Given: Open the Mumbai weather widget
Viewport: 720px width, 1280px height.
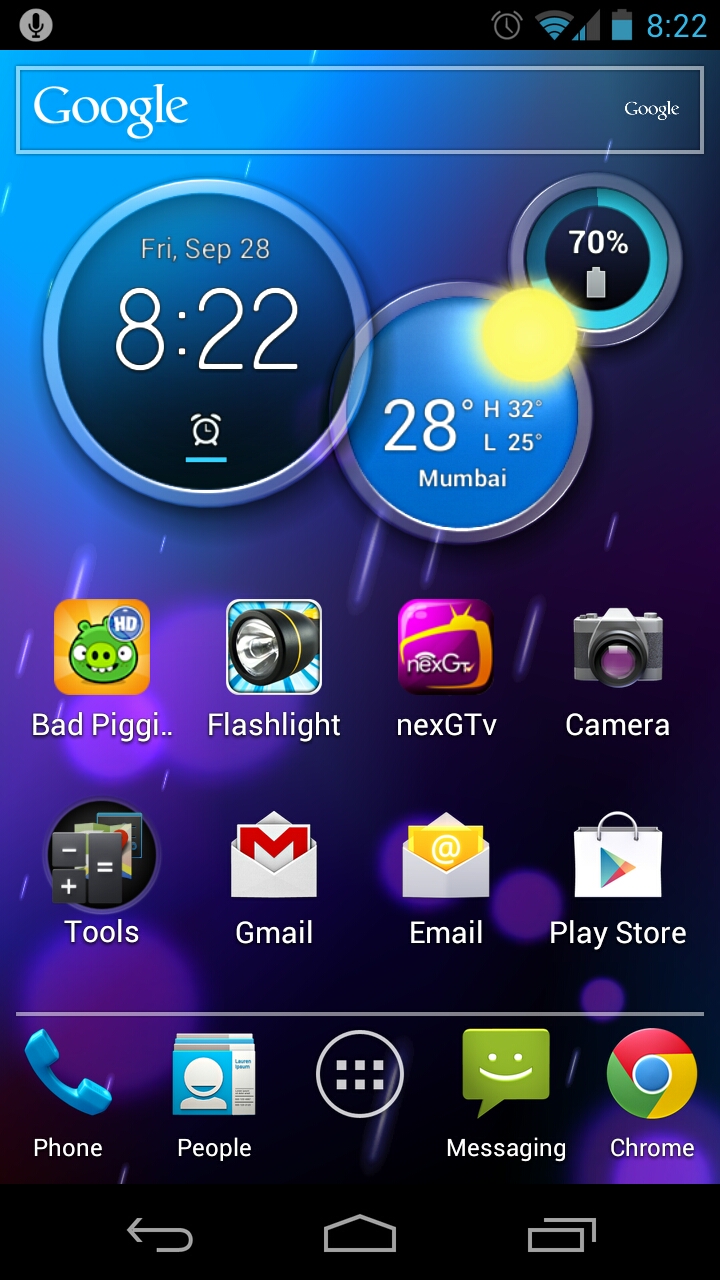Looking at the screenshot, I should (462, 412).
